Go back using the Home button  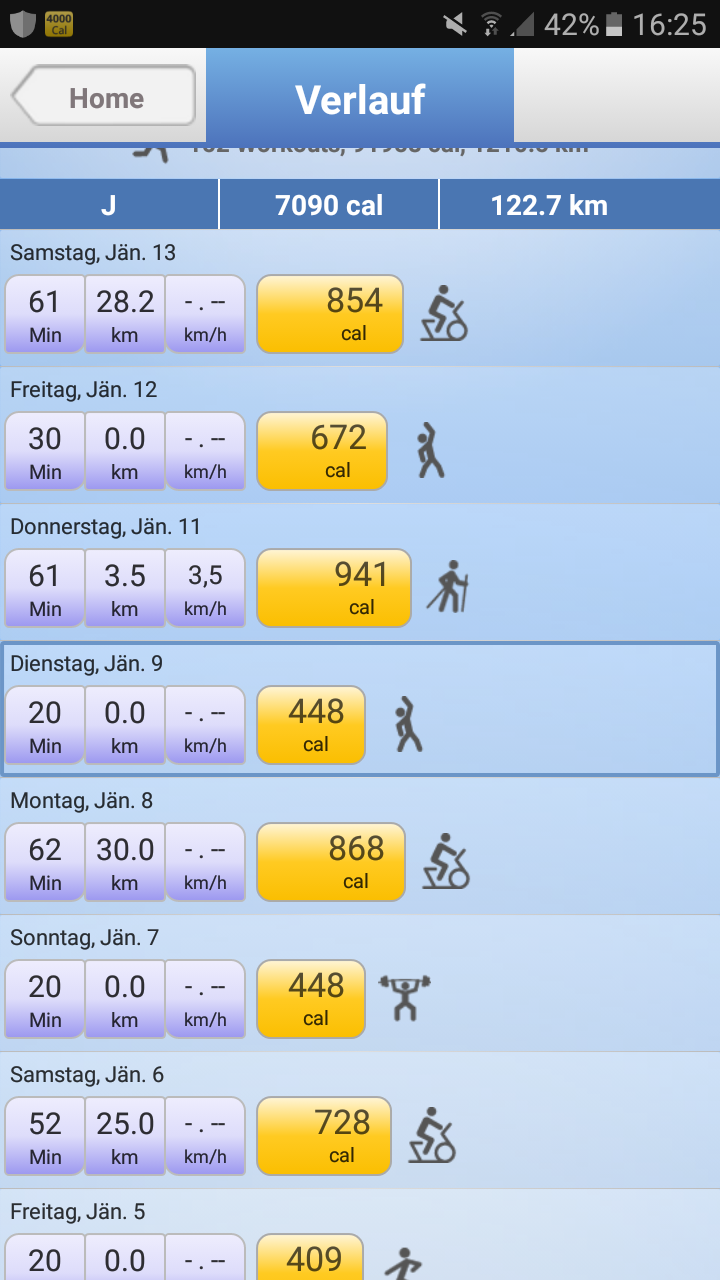coord(103,96)
